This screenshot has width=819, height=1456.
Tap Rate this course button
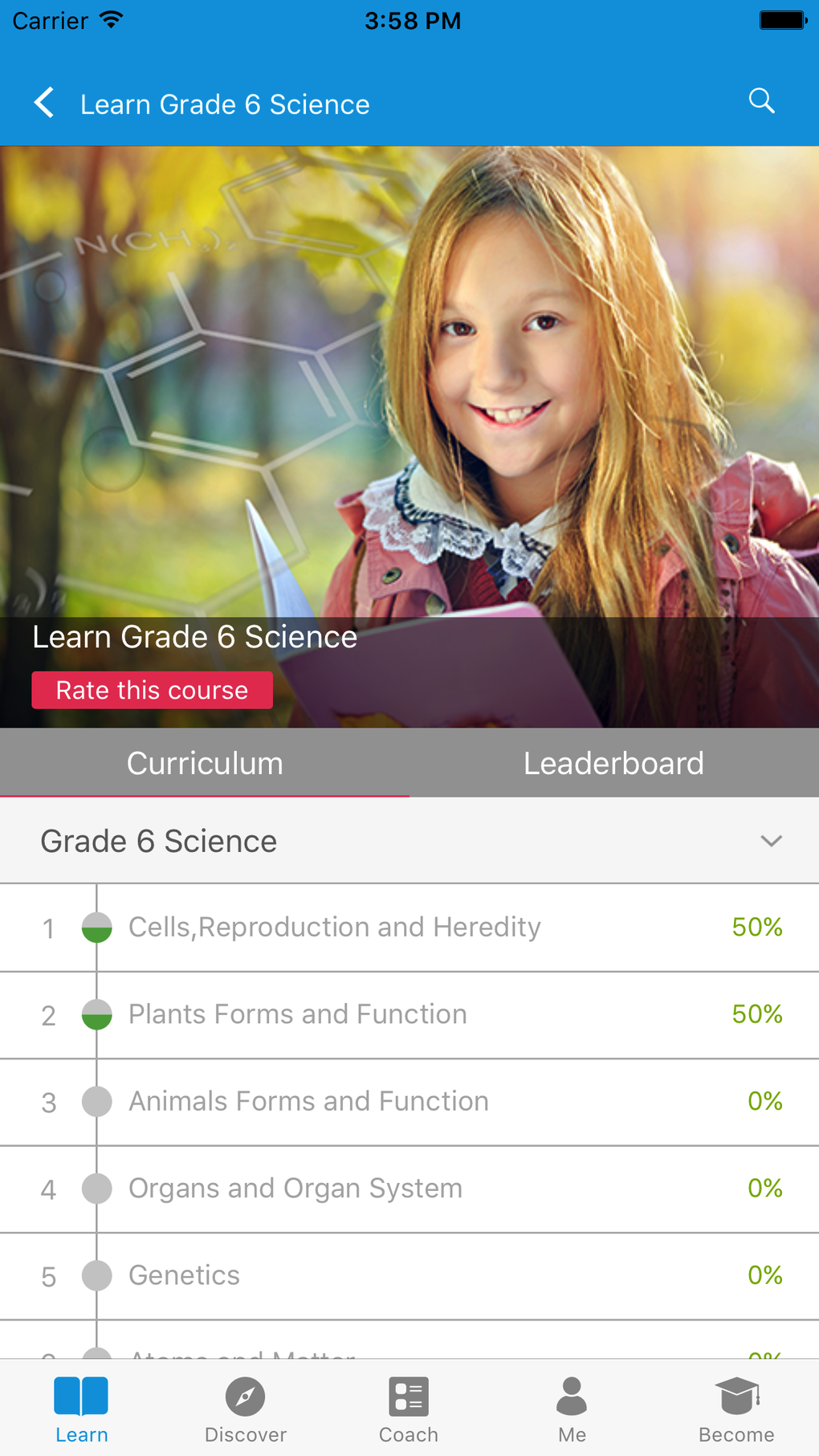[152, 691]
